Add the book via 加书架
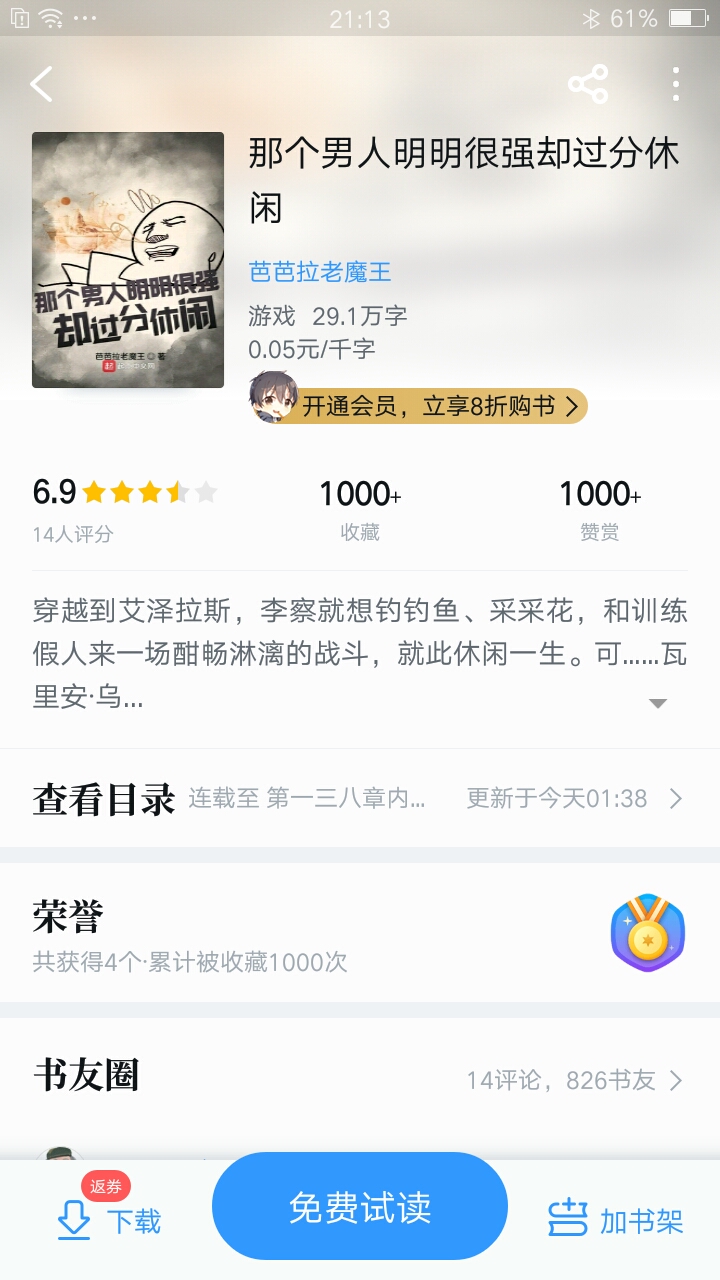Image resolution: width=720 pixels, height=1280 pixels. click(x=616, y=1220)
